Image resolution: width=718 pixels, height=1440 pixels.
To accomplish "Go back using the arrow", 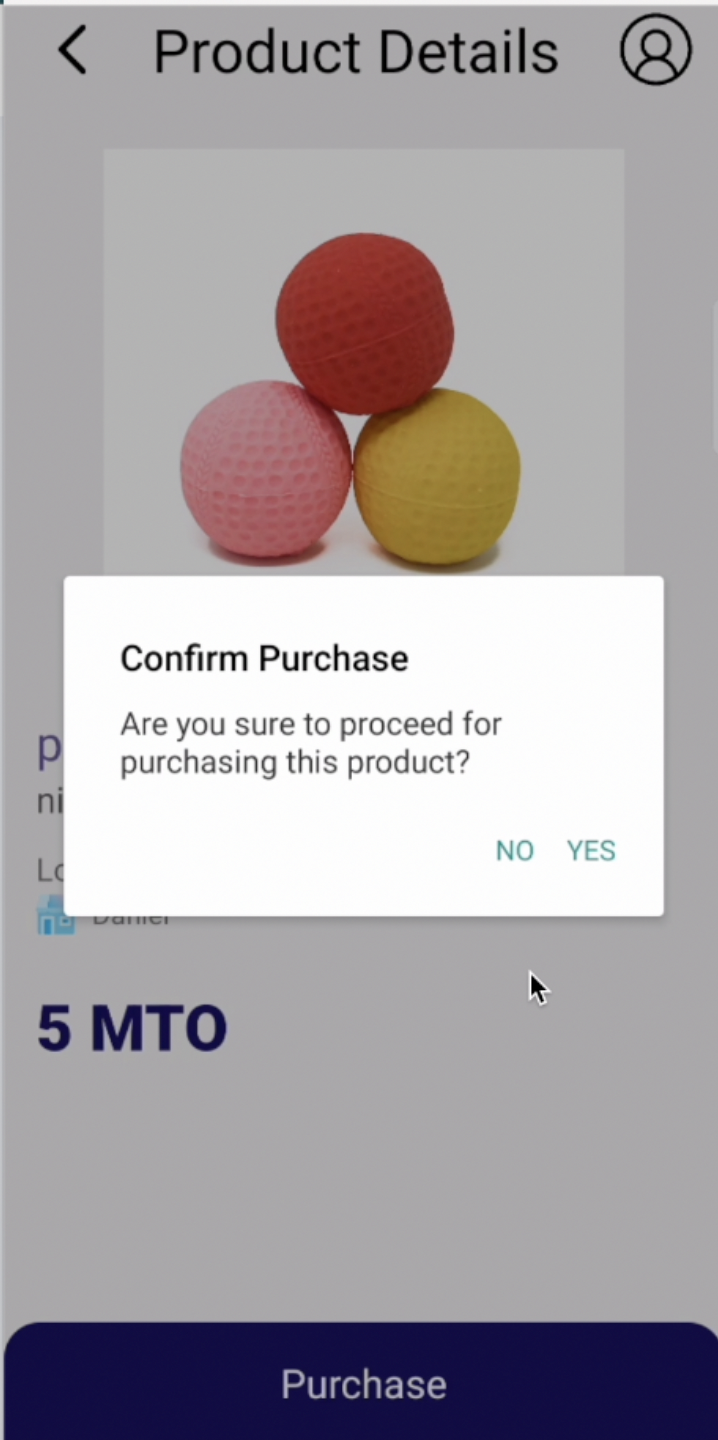I will point(72,50).
